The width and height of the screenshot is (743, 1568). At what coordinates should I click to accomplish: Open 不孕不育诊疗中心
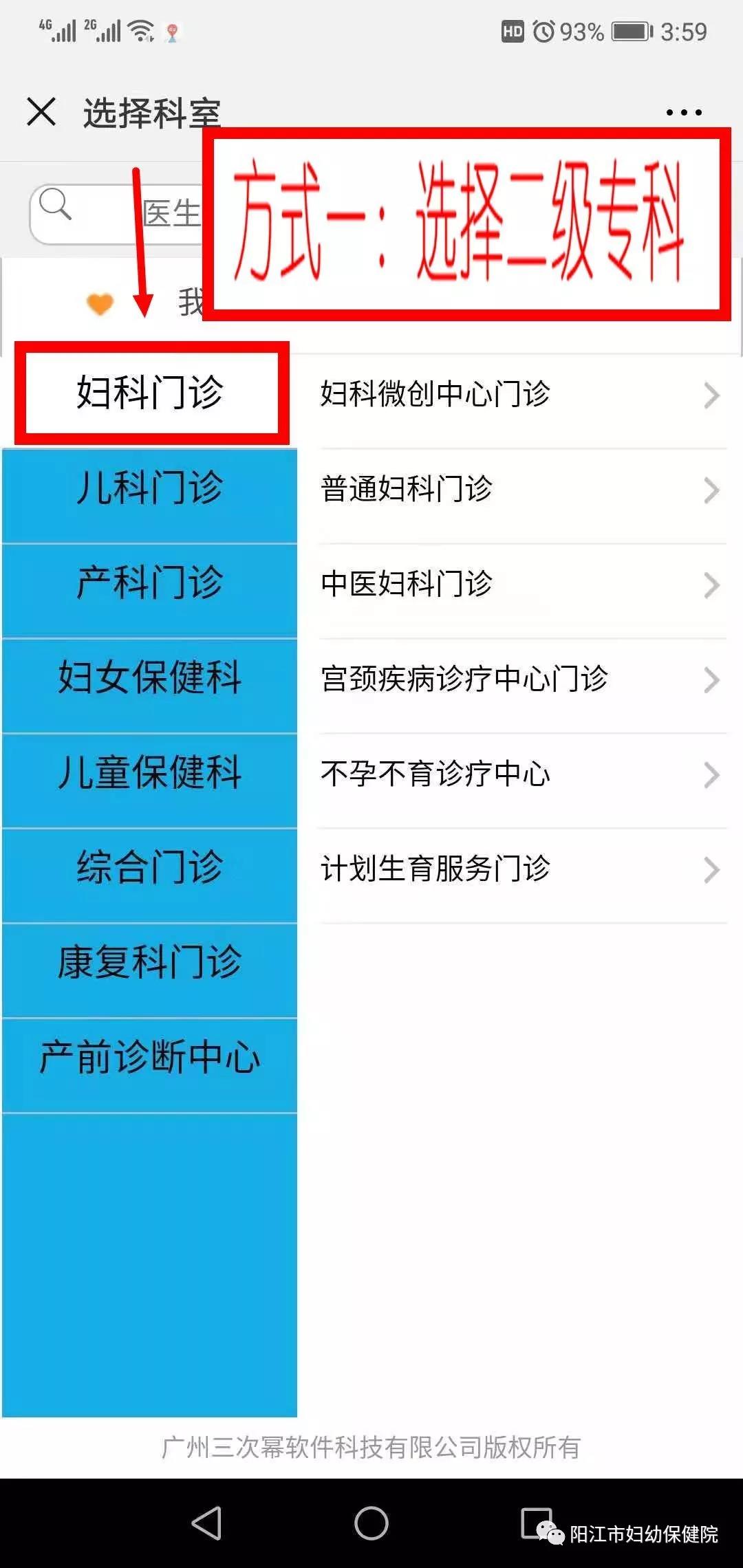click(519, 774)
